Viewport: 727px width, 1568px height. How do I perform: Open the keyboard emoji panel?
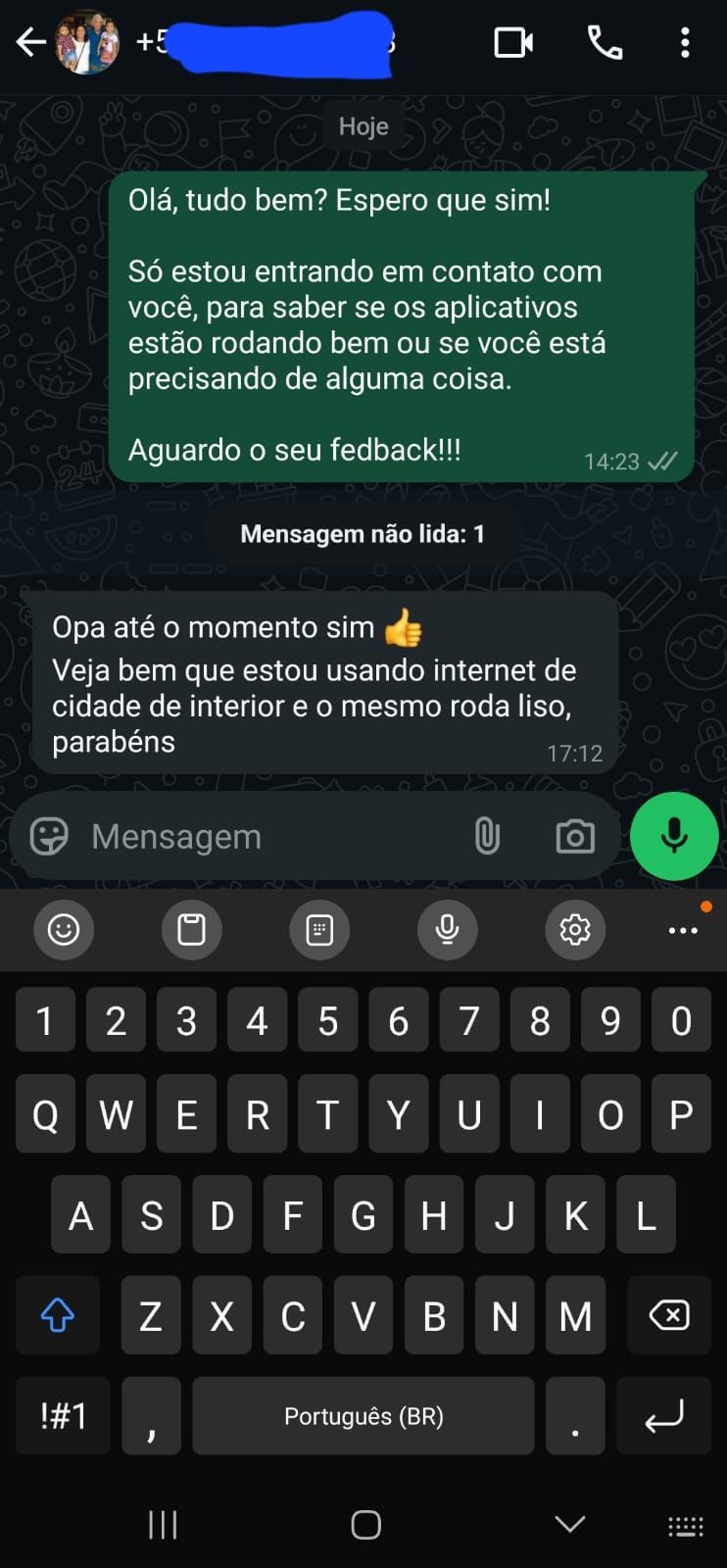pos(64,929)
